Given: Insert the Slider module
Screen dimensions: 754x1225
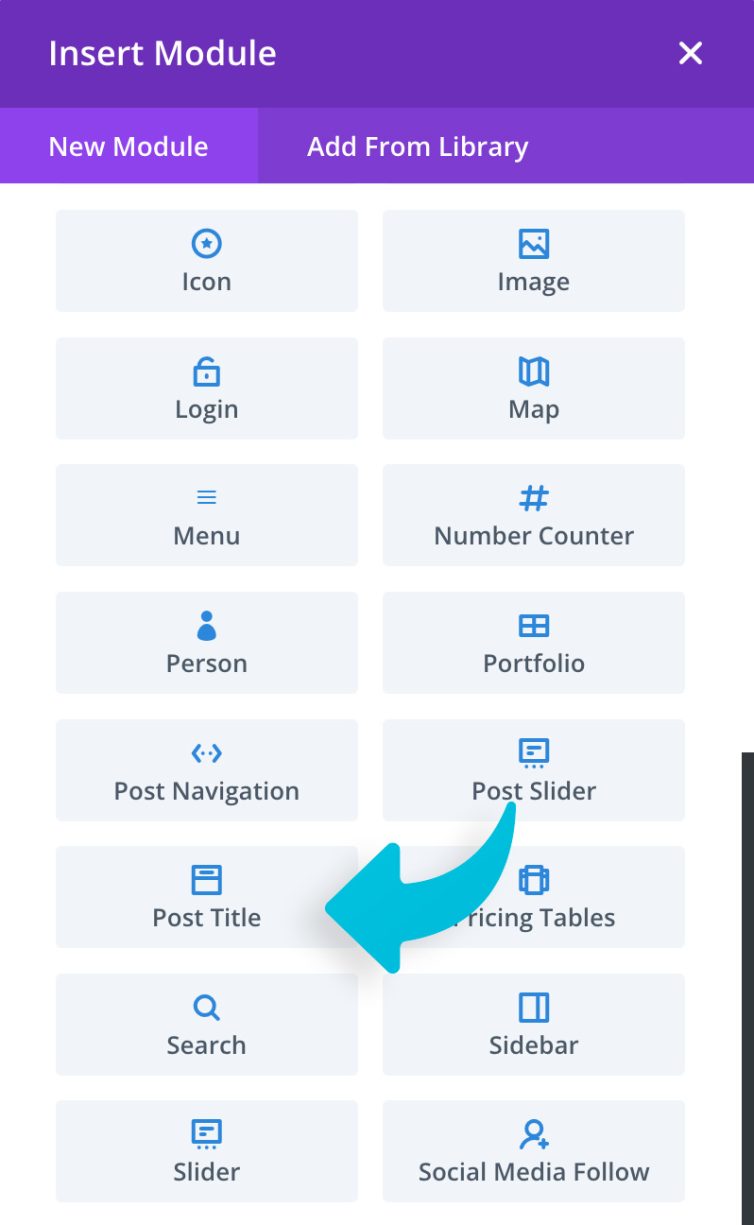Looking at the screenshot, I should [206, 1151].
